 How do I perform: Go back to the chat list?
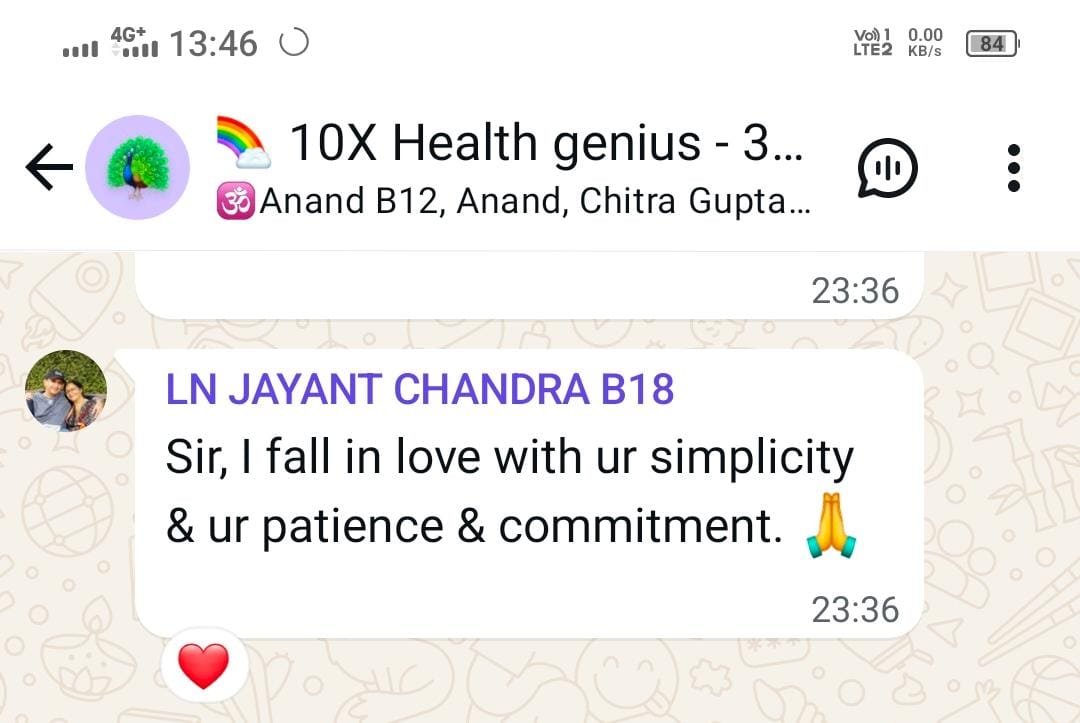(x=49, y=168)
